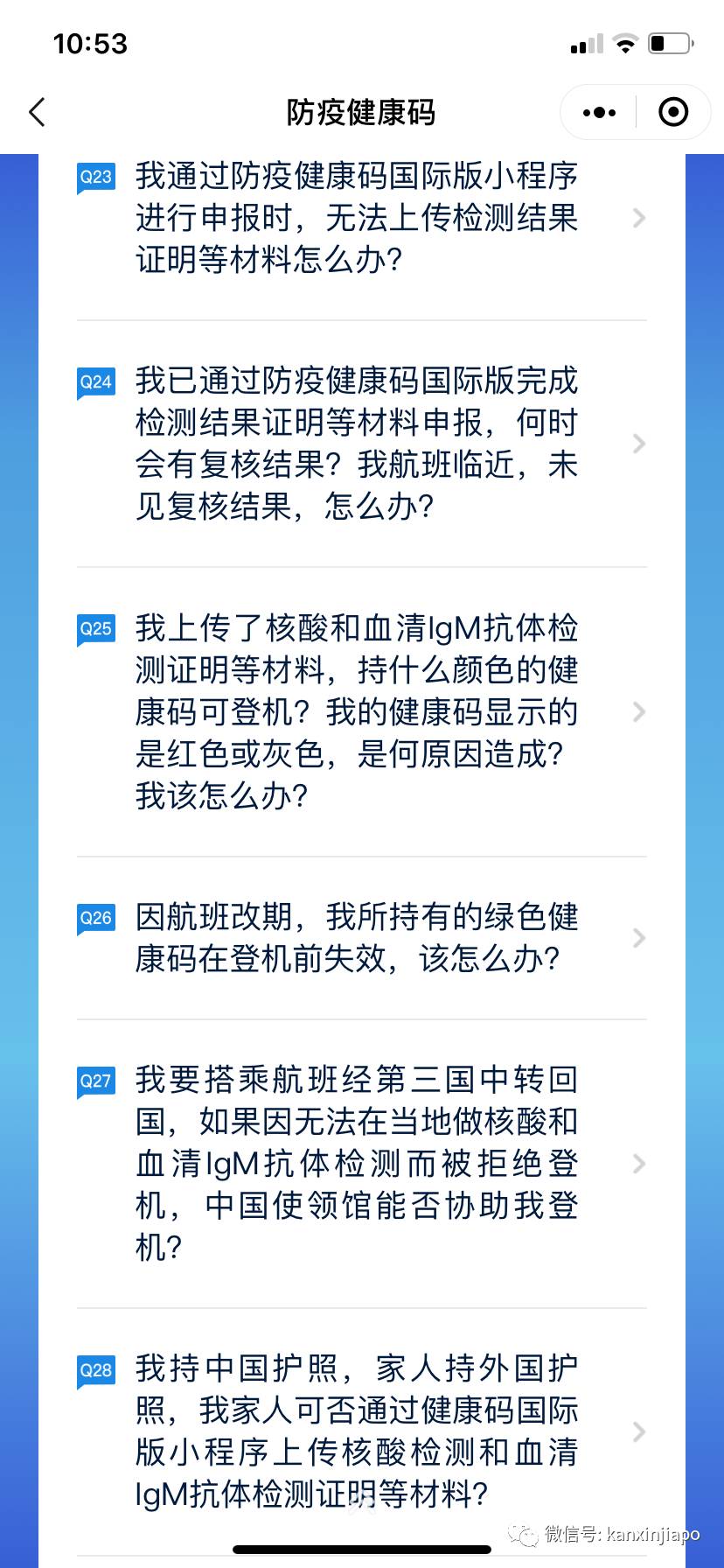The height and width of the screenshot is (1568, 724).
Task: Tap the back arrow to return
Action: [37, 112]
